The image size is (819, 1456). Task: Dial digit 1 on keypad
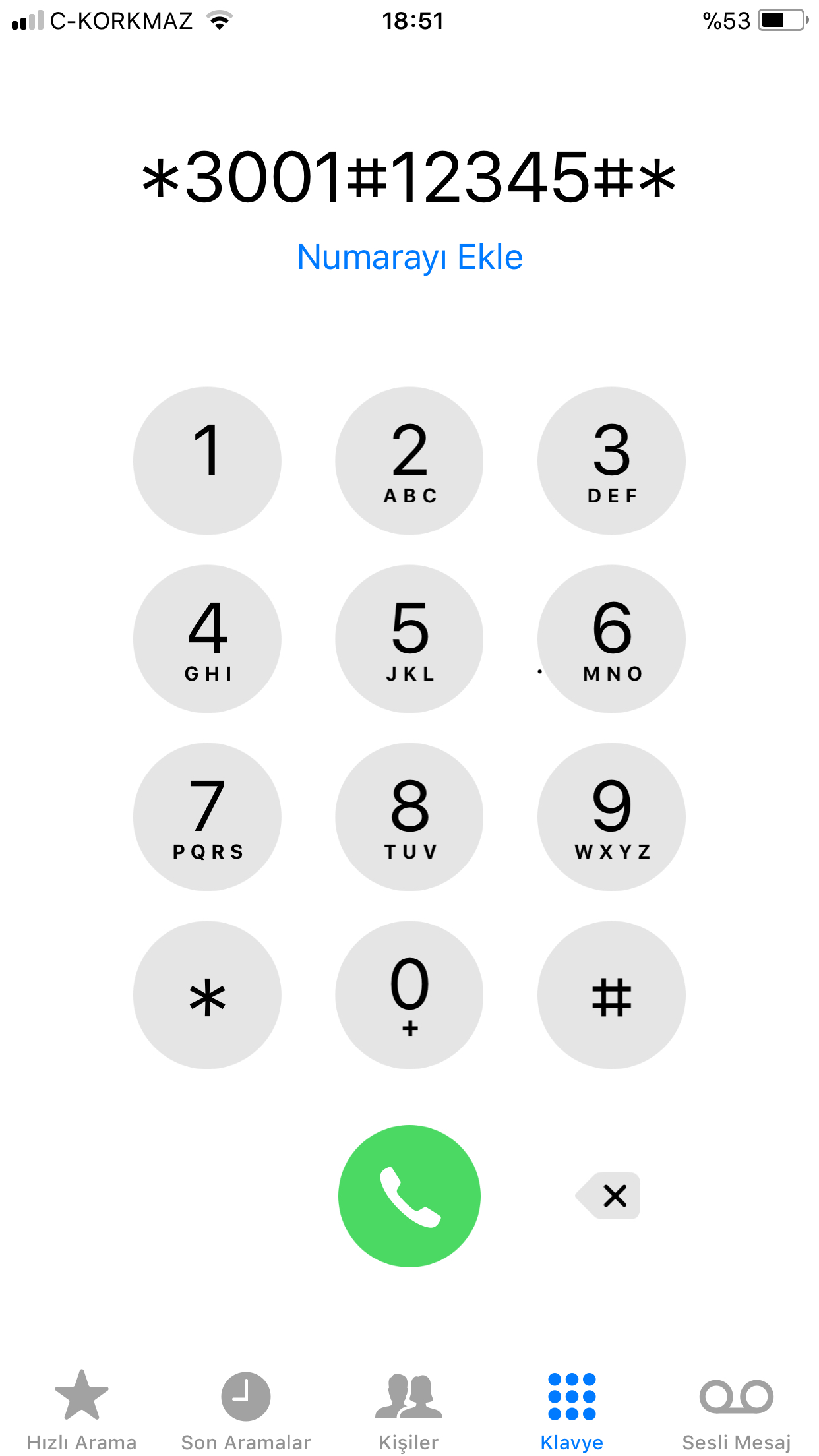click(207, 460)
